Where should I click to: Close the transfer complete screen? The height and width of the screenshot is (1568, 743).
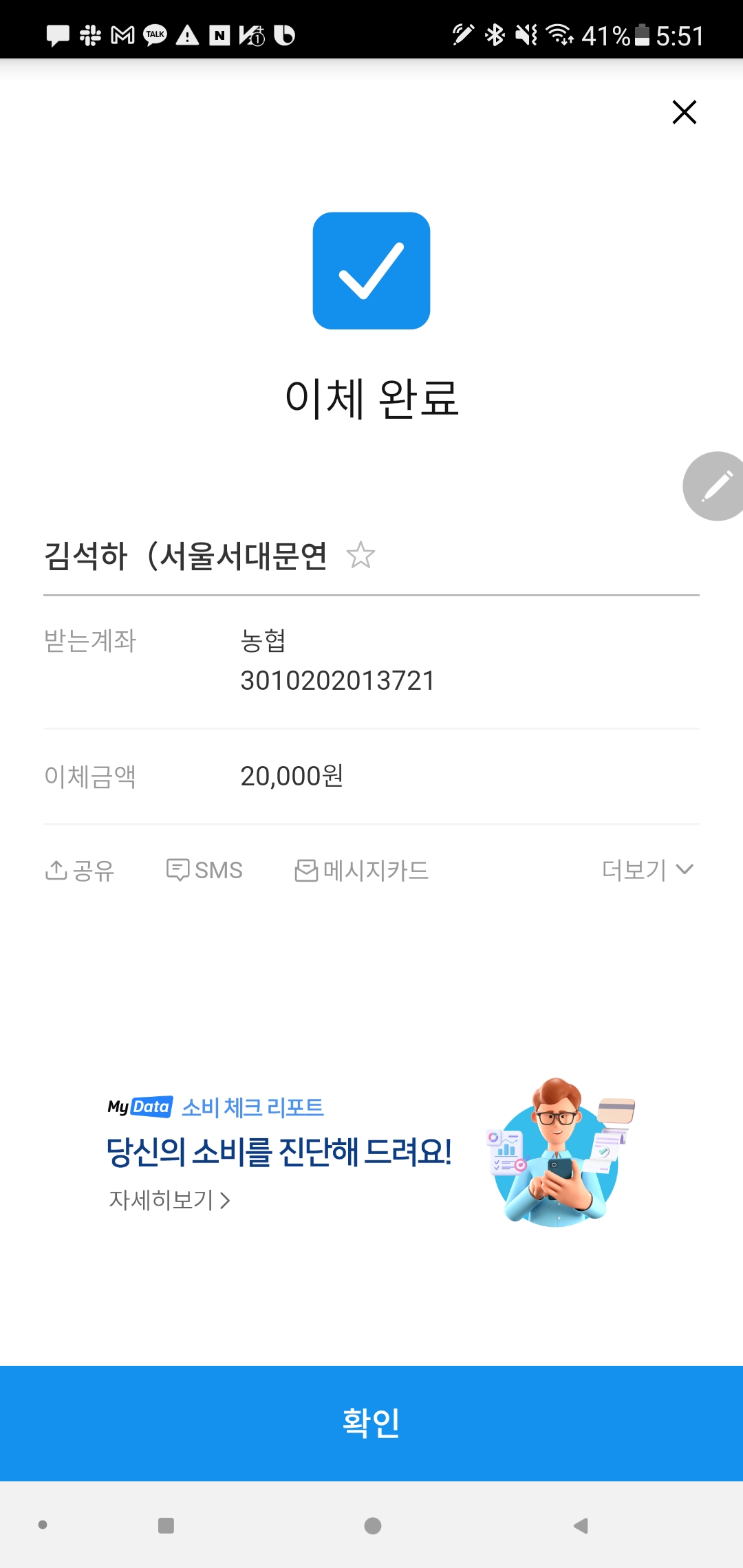pos(684,112)
